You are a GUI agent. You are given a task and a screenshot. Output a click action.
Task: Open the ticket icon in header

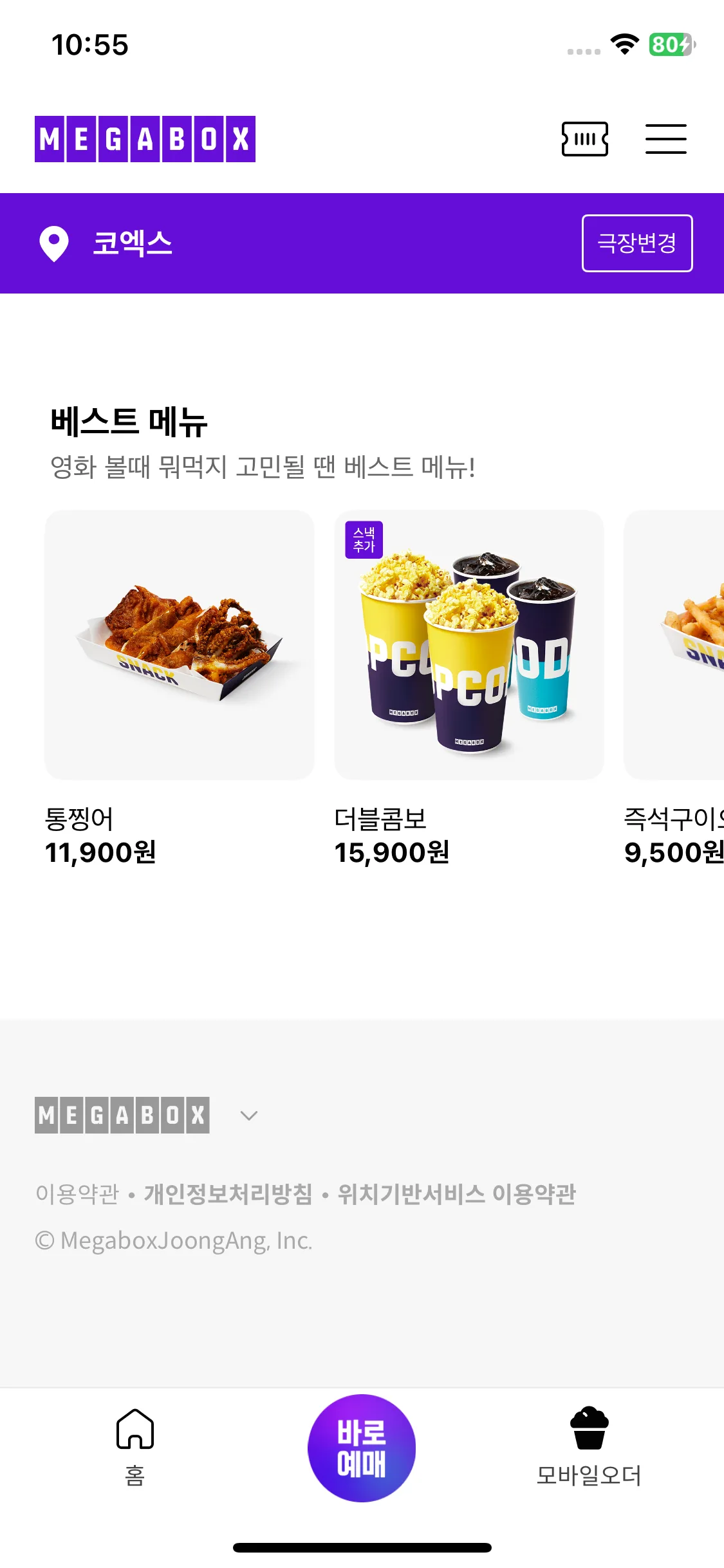pyautogui.click(x=584, y=139)
